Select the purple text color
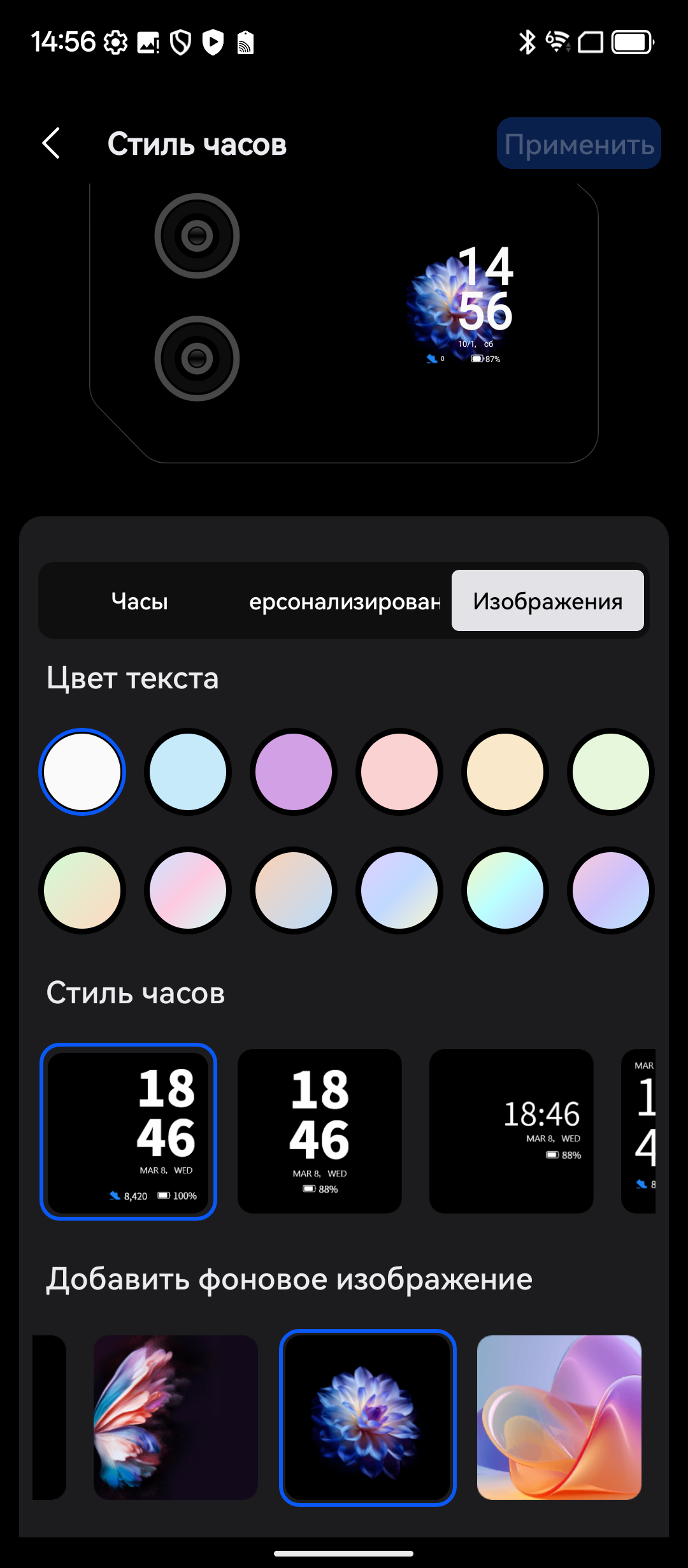The width and height of the screenshot is (688, 1568). pos(294,772)
